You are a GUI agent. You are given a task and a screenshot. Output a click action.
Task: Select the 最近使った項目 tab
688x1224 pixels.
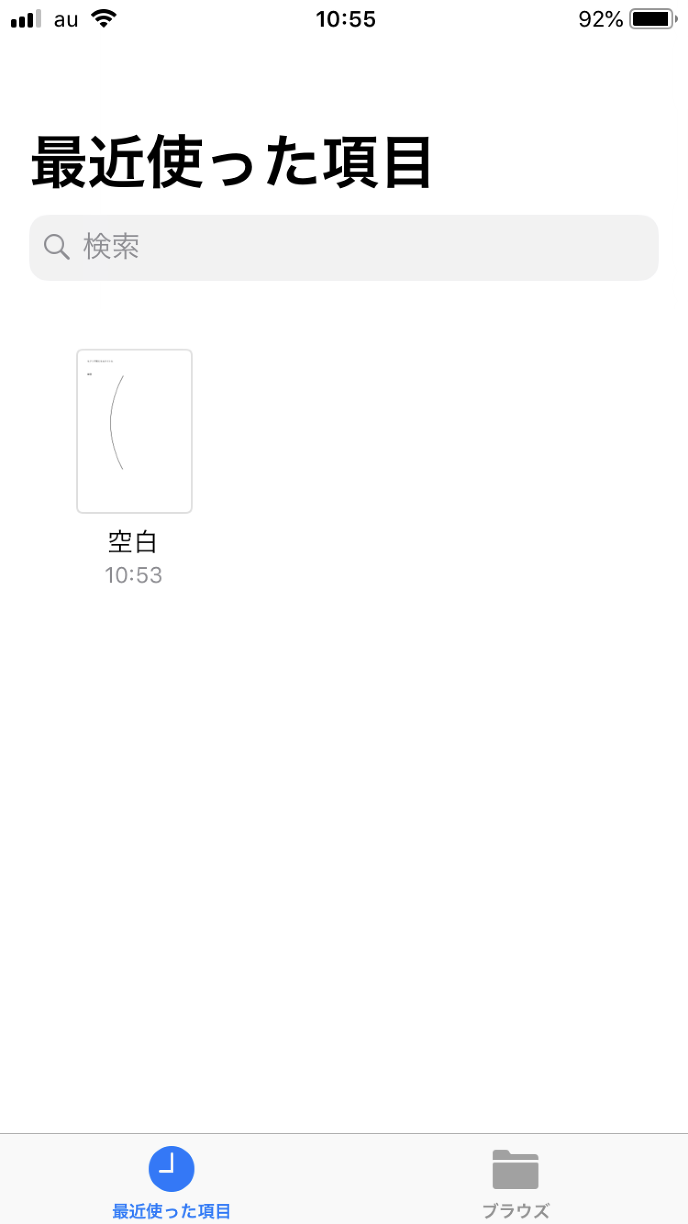[171, 1181]
